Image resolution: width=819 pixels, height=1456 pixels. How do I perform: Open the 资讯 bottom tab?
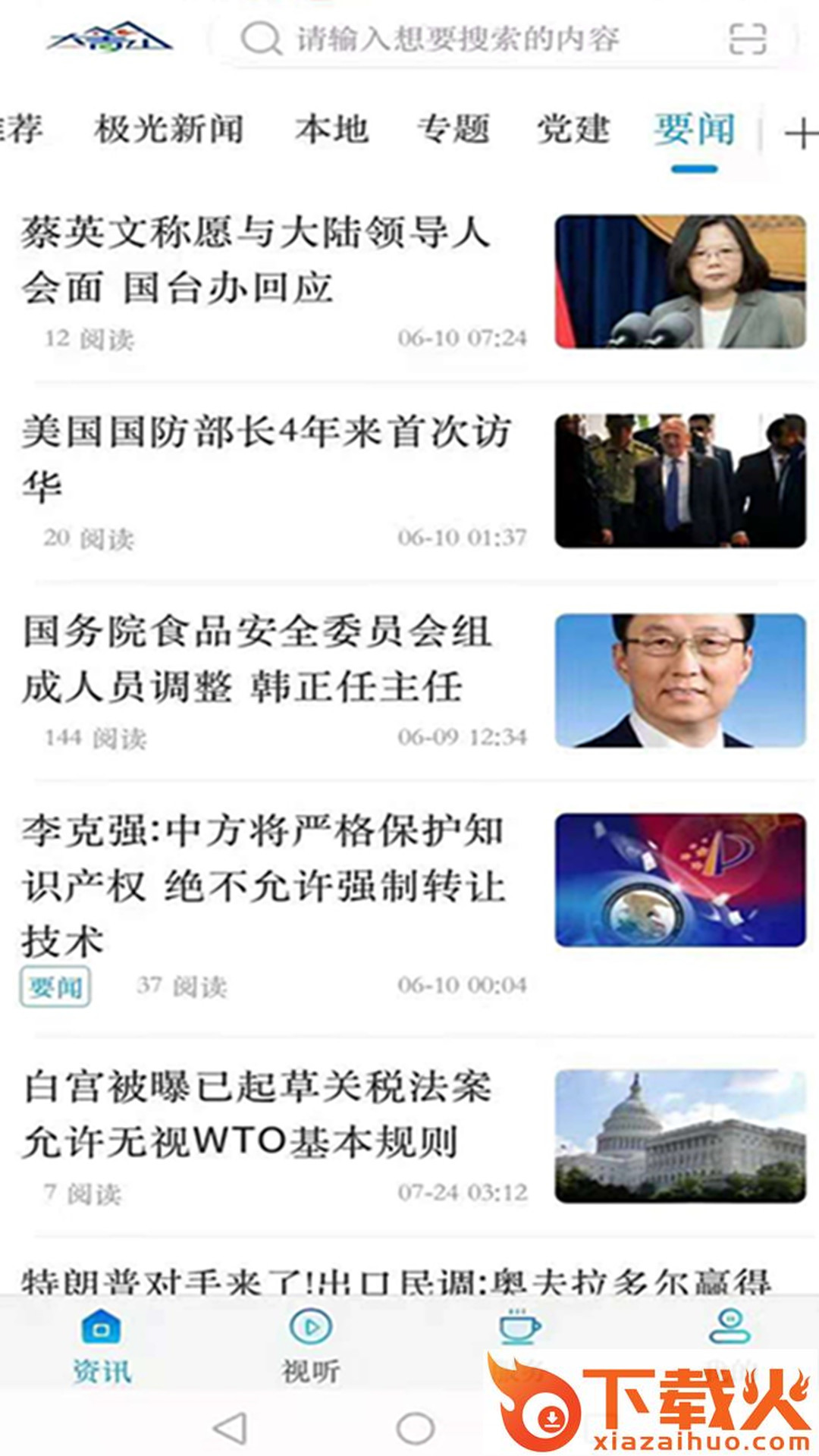[x=102, y=1345]
